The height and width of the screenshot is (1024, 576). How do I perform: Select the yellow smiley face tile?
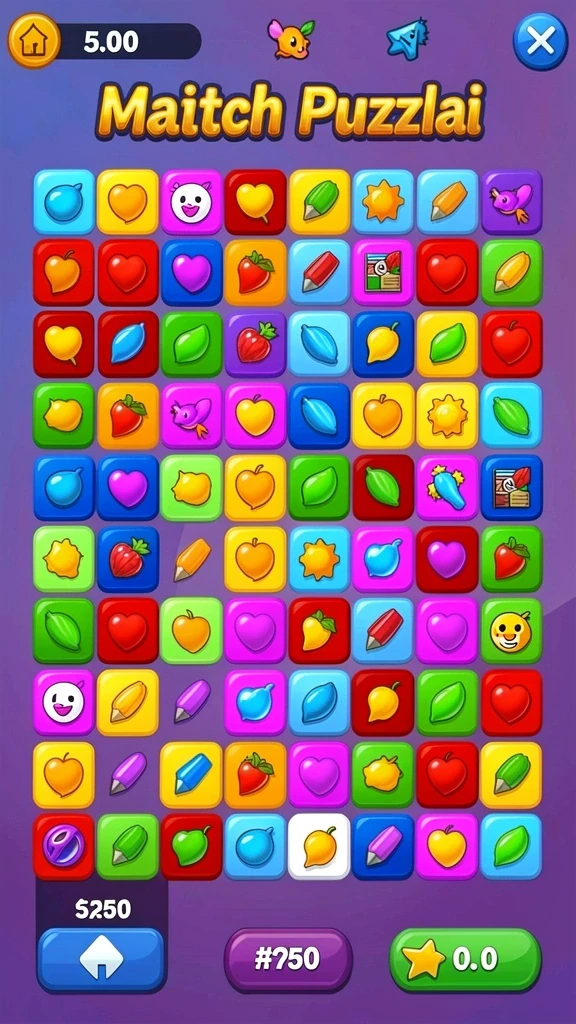pyautogui.click(x=511, y=632)
